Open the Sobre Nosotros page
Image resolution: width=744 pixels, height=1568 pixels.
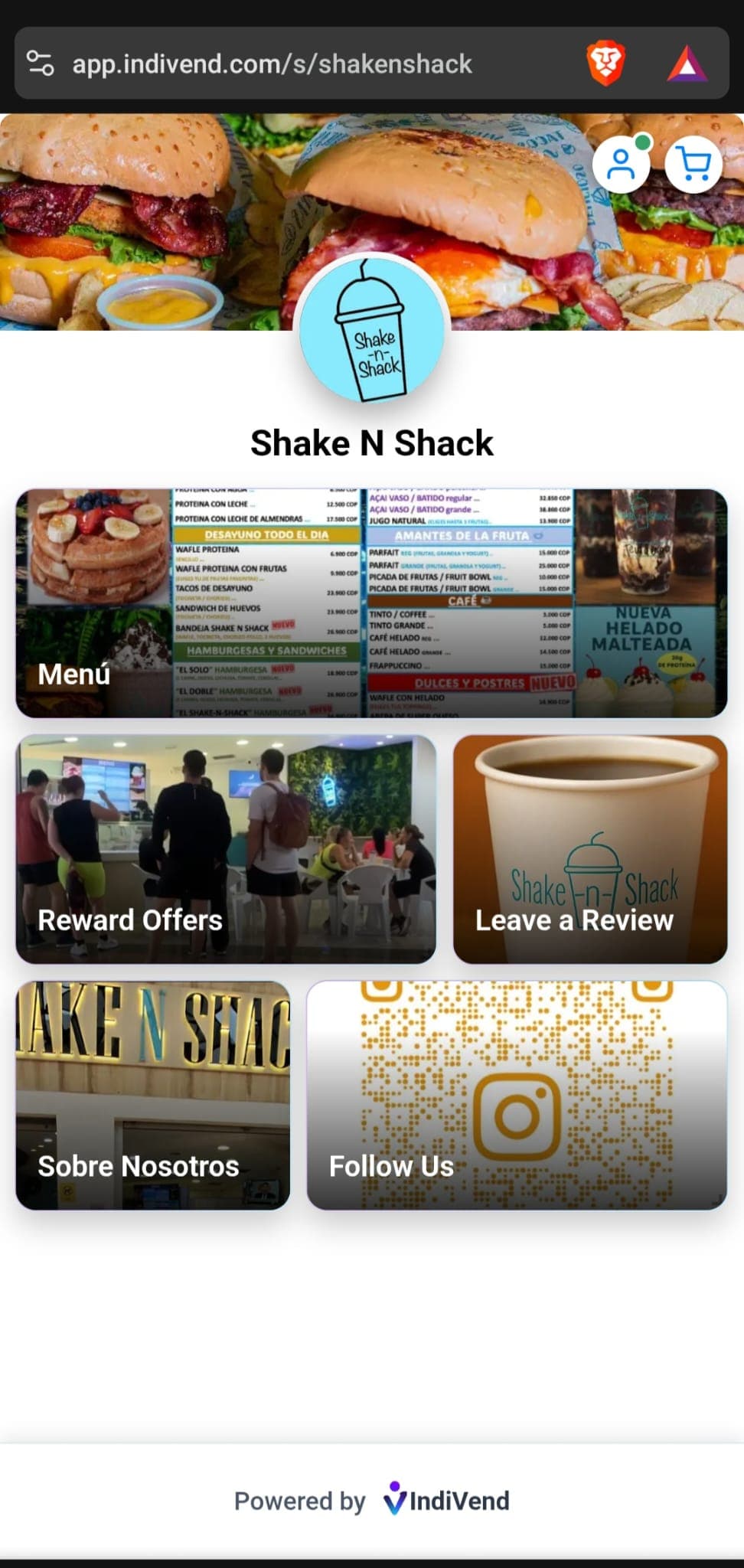click(x=153, y=1095)
